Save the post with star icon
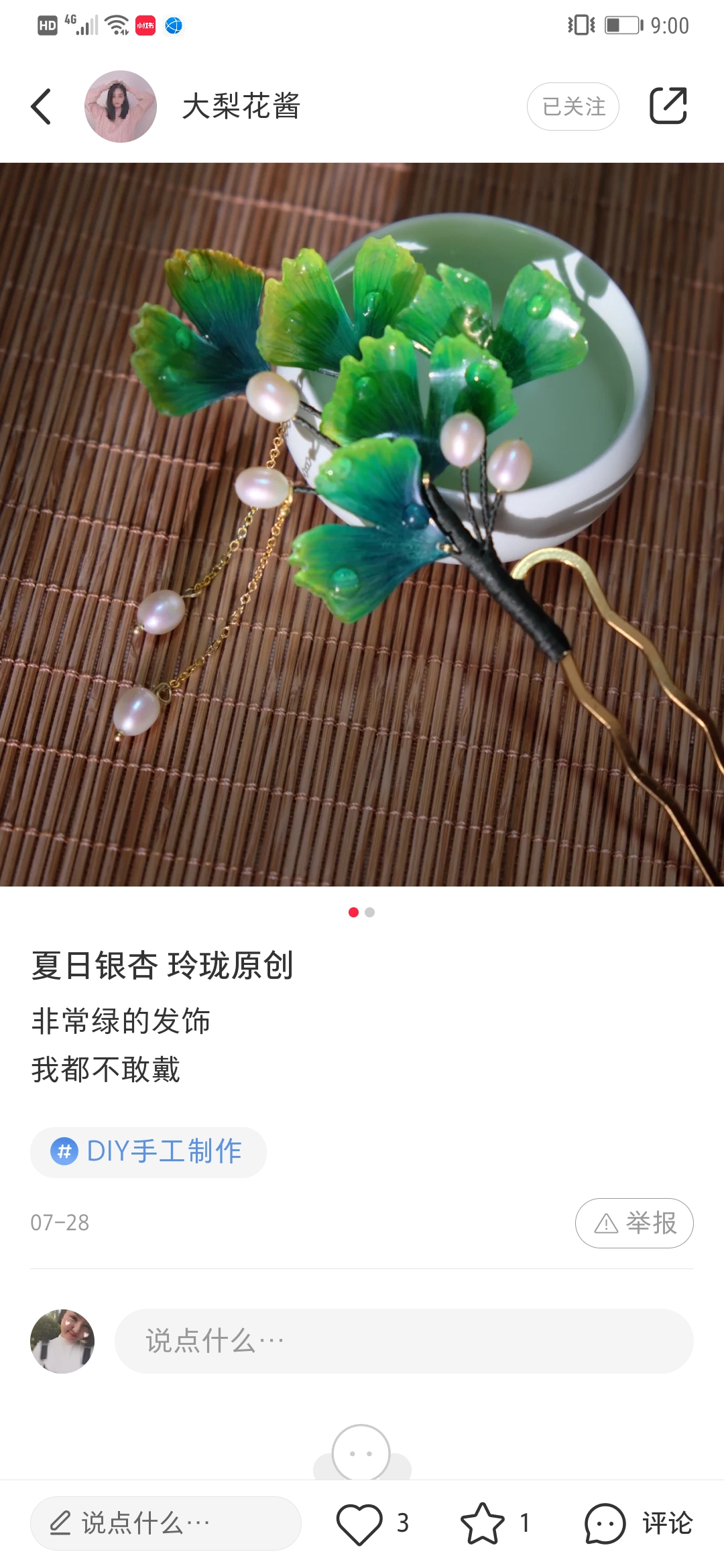Image resolution: width=724 pixels, height=1568 pixels. pyautogui.click(x=483, y=1523)
